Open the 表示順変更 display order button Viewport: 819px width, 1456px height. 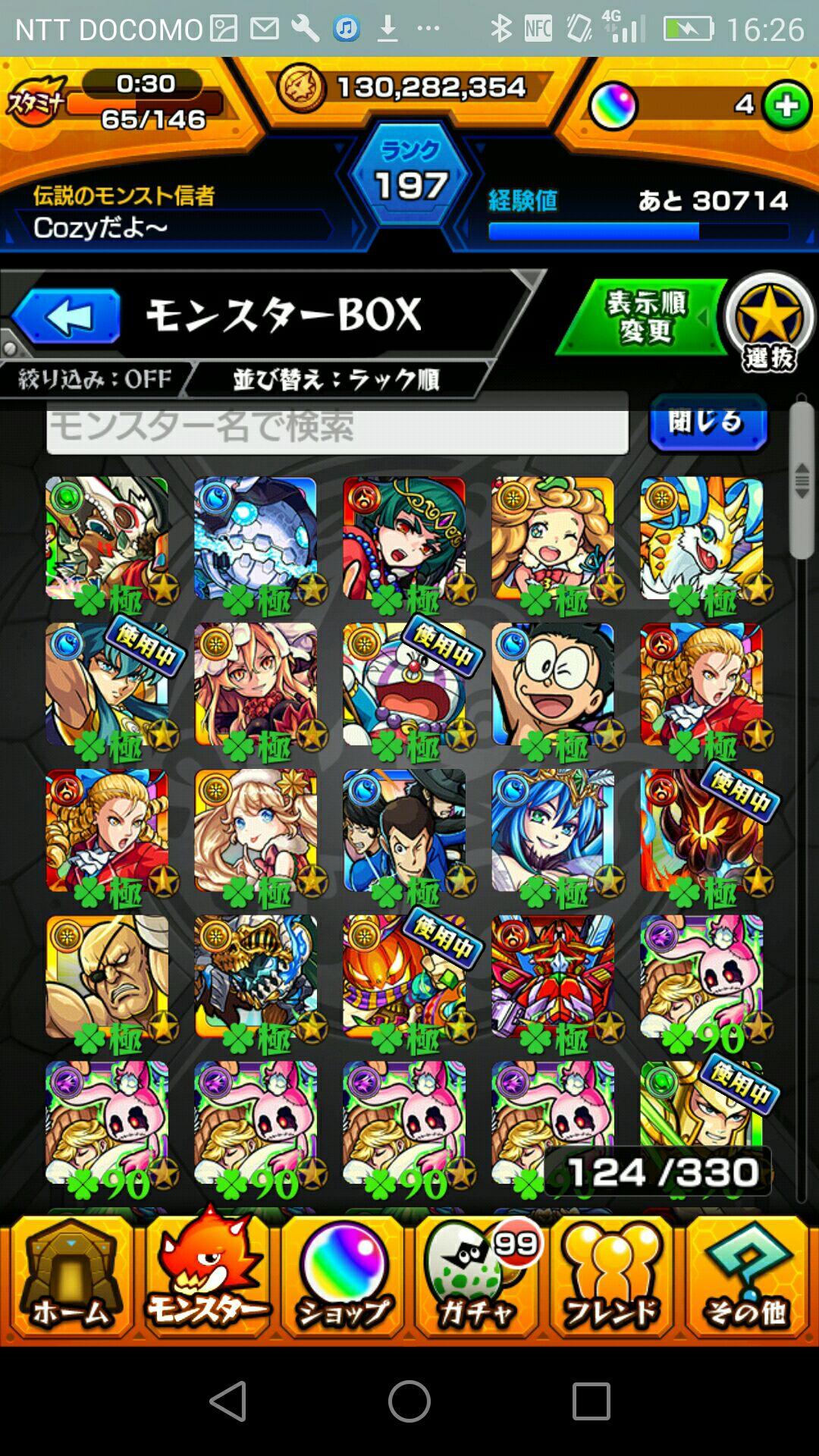[x=645, y=317]
